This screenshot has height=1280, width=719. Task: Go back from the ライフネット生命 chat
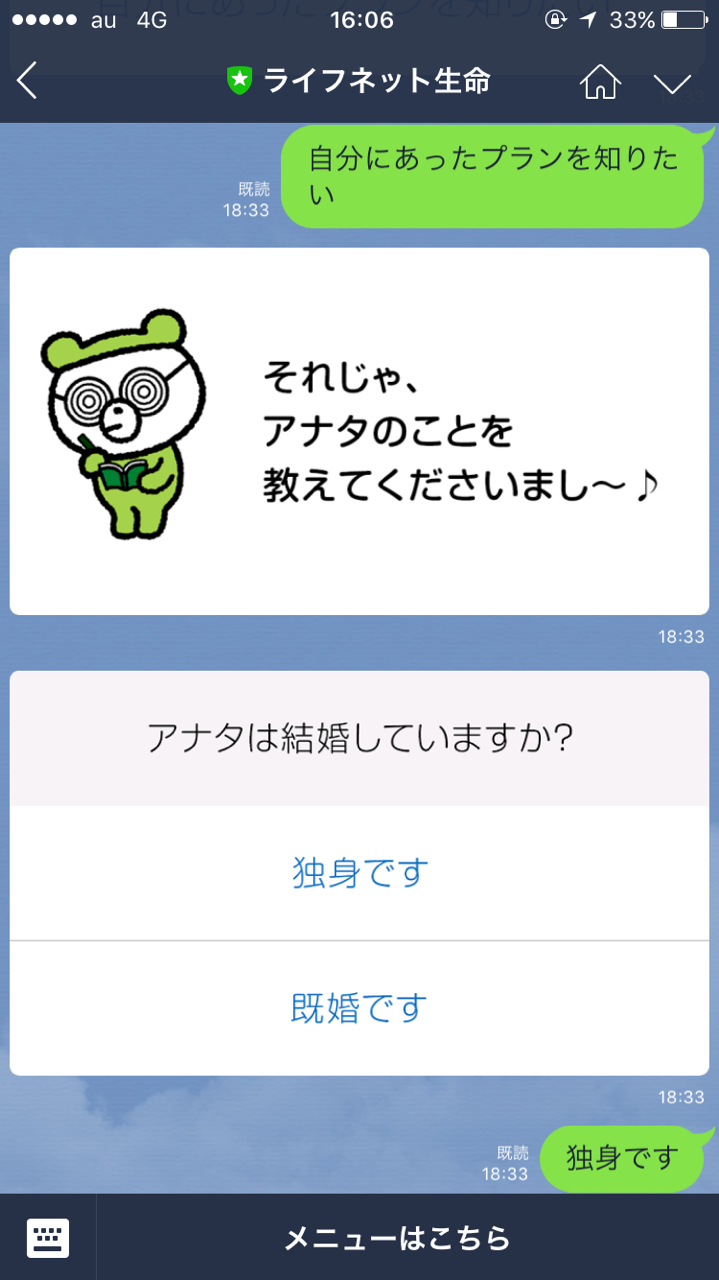coord(28,81)
